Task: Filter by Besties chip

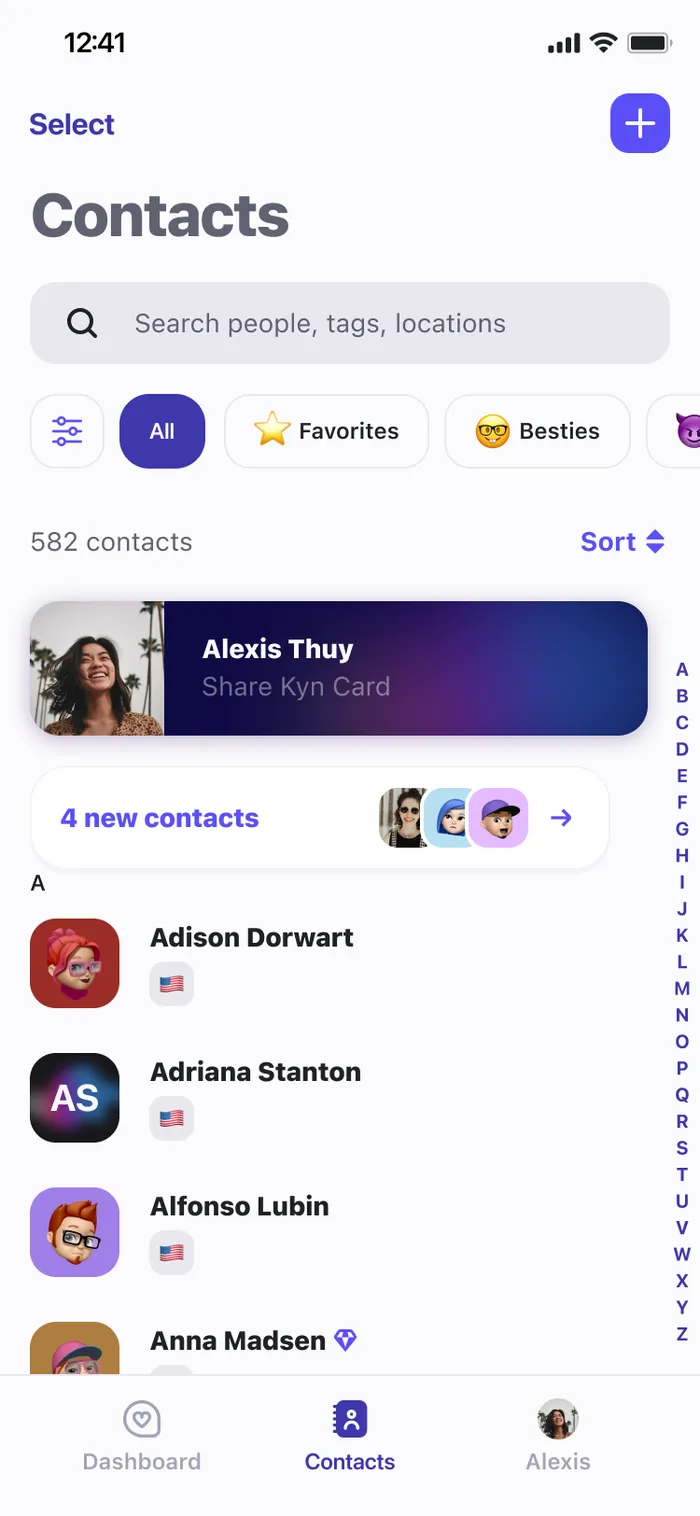Action: [537, 431]
